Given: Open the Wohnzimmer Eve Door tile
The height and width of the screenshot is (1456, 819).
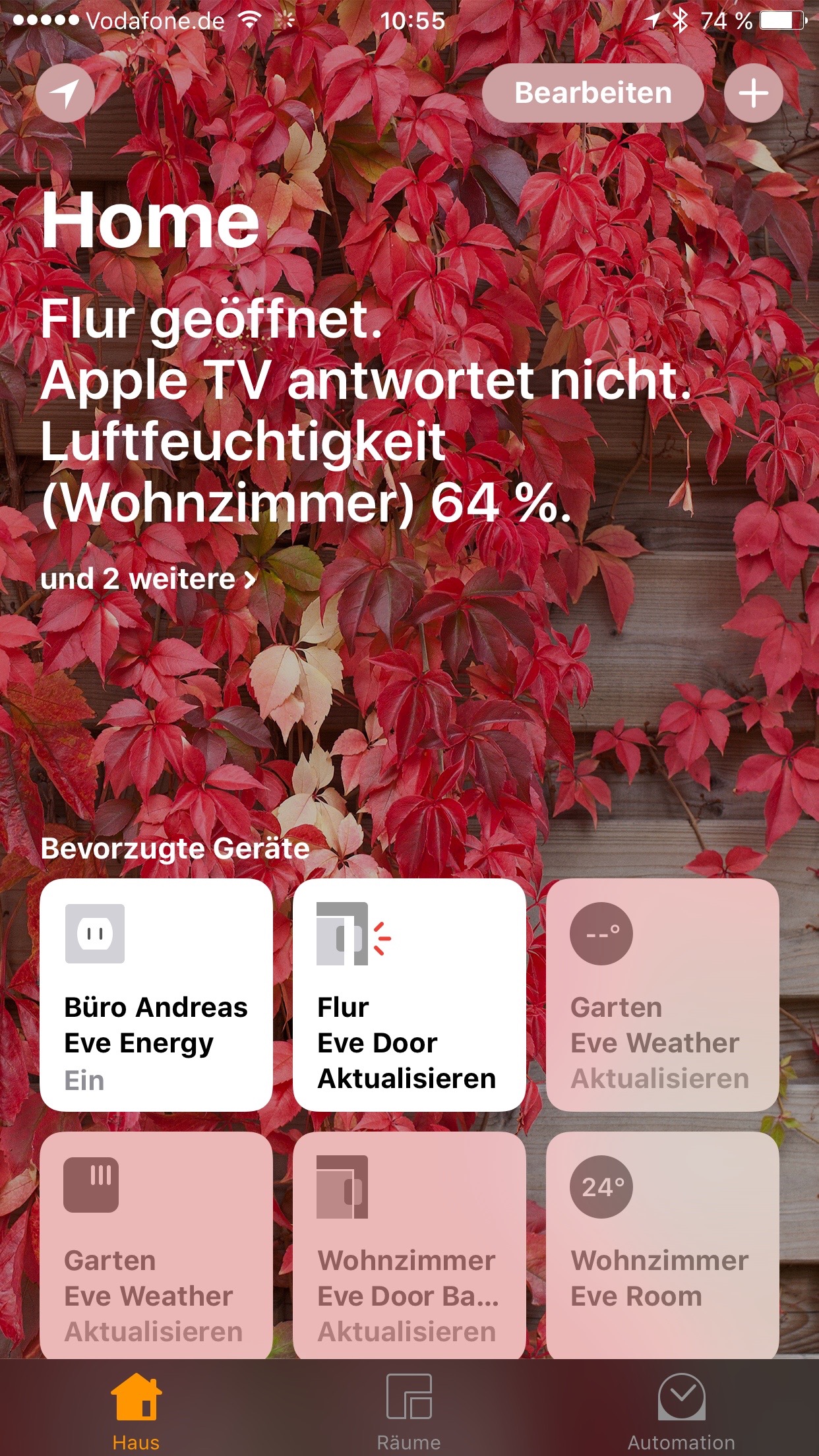Looking at the screenshot, I should [x=409, y=1245].
